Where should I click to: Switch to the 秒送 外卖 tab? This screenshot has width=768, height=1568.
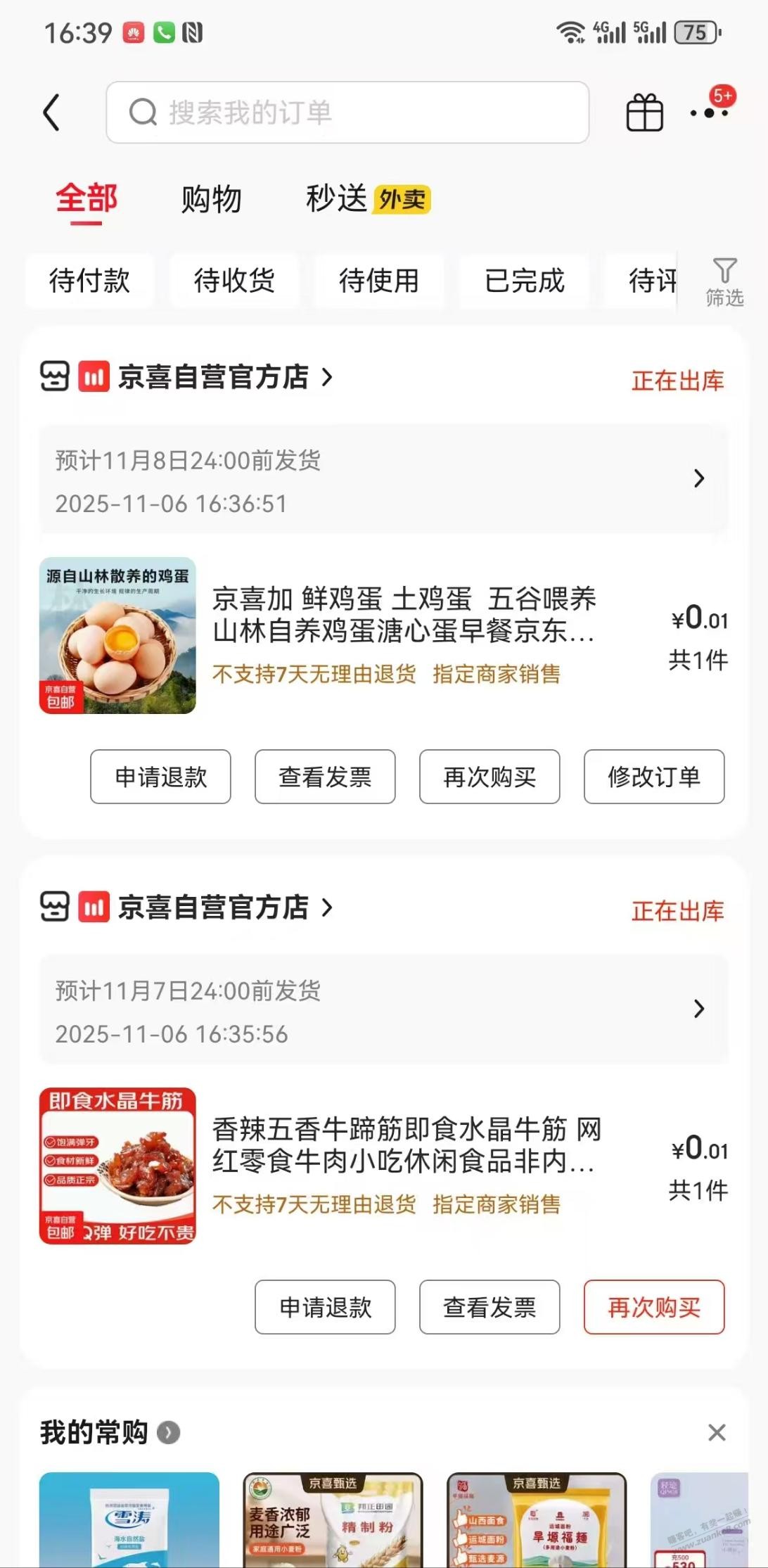[367, 199]
